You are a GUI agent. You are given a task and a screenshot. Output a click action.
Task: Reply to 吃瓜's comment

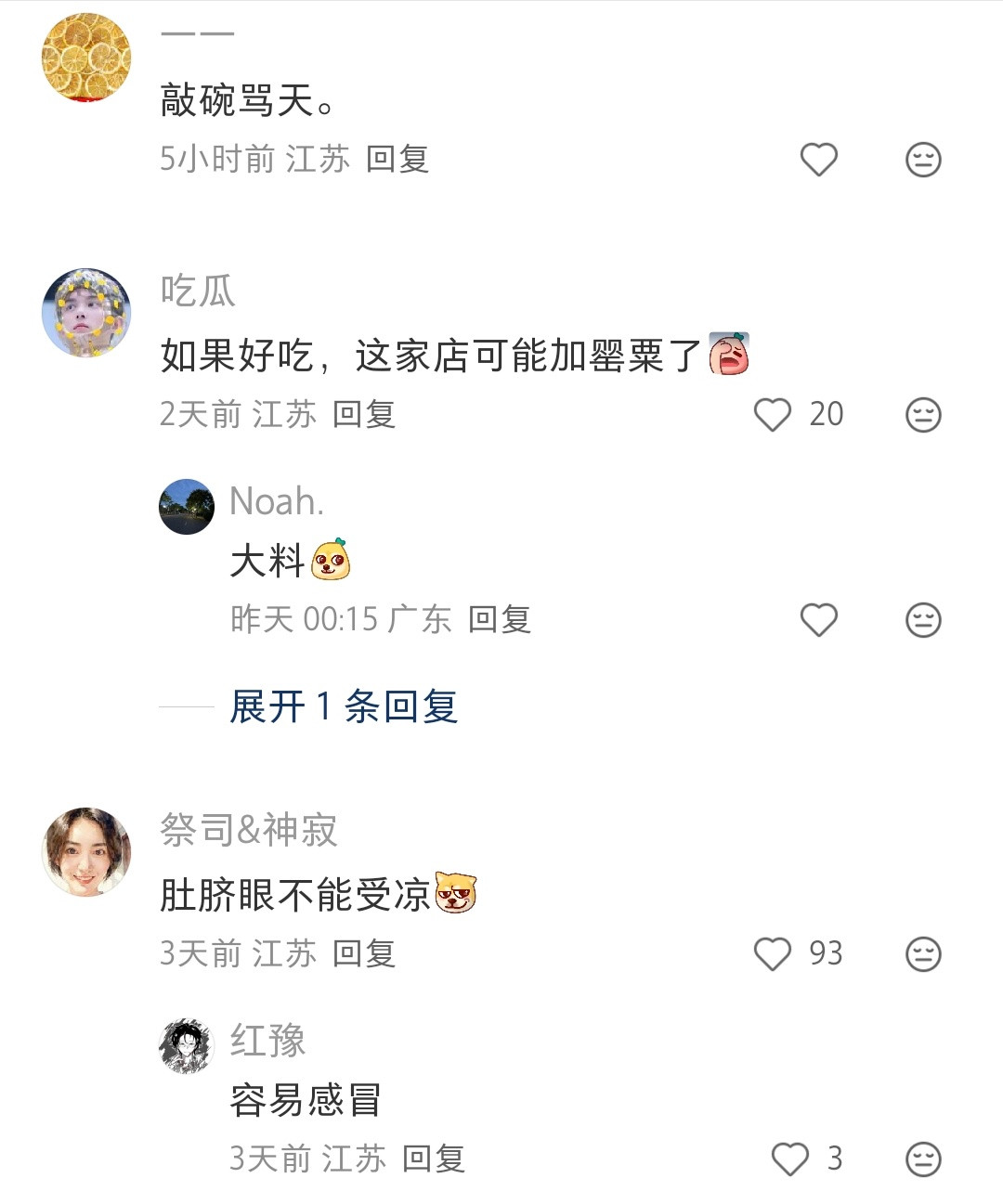click(364, 415)
